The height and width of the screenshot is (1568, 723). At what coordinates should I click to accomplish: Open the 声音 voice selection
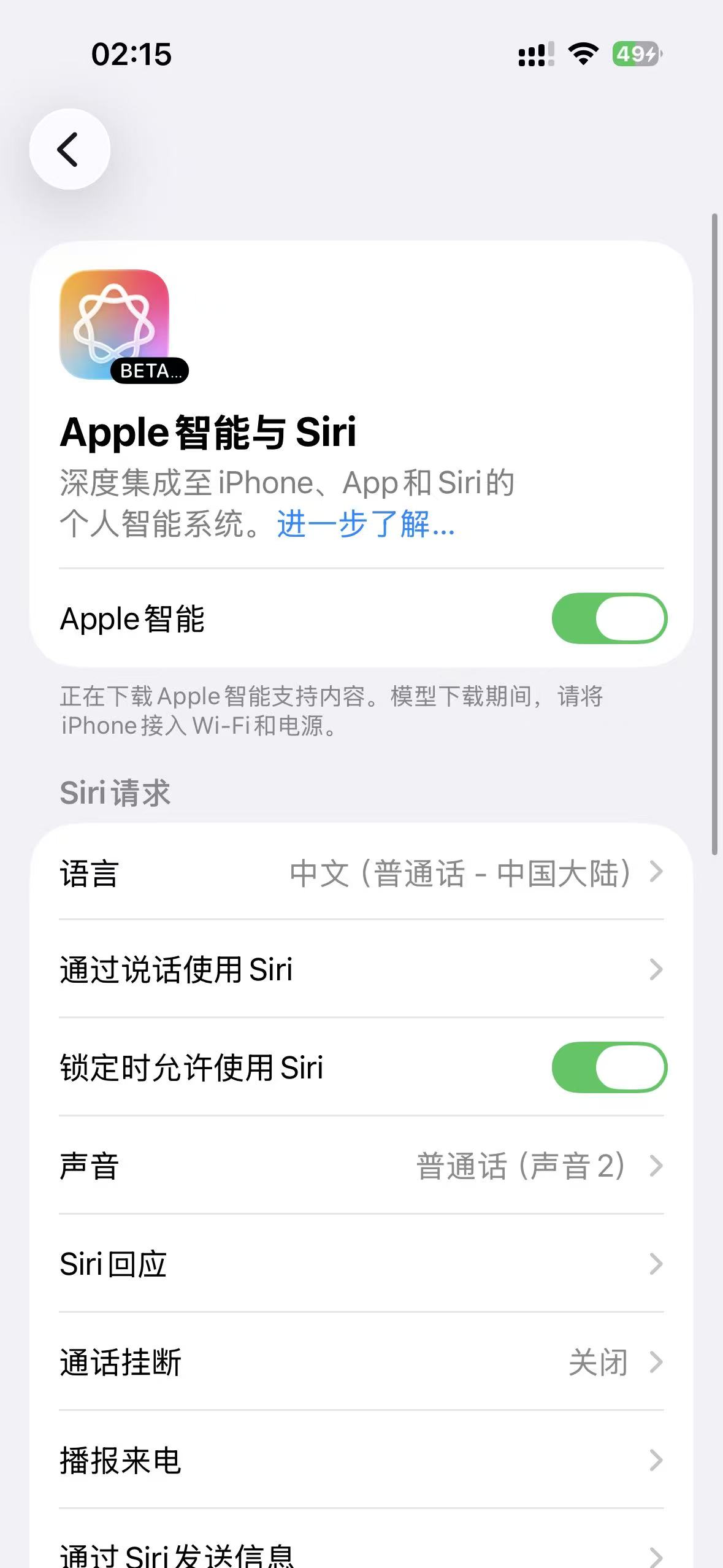[361, 1166]
